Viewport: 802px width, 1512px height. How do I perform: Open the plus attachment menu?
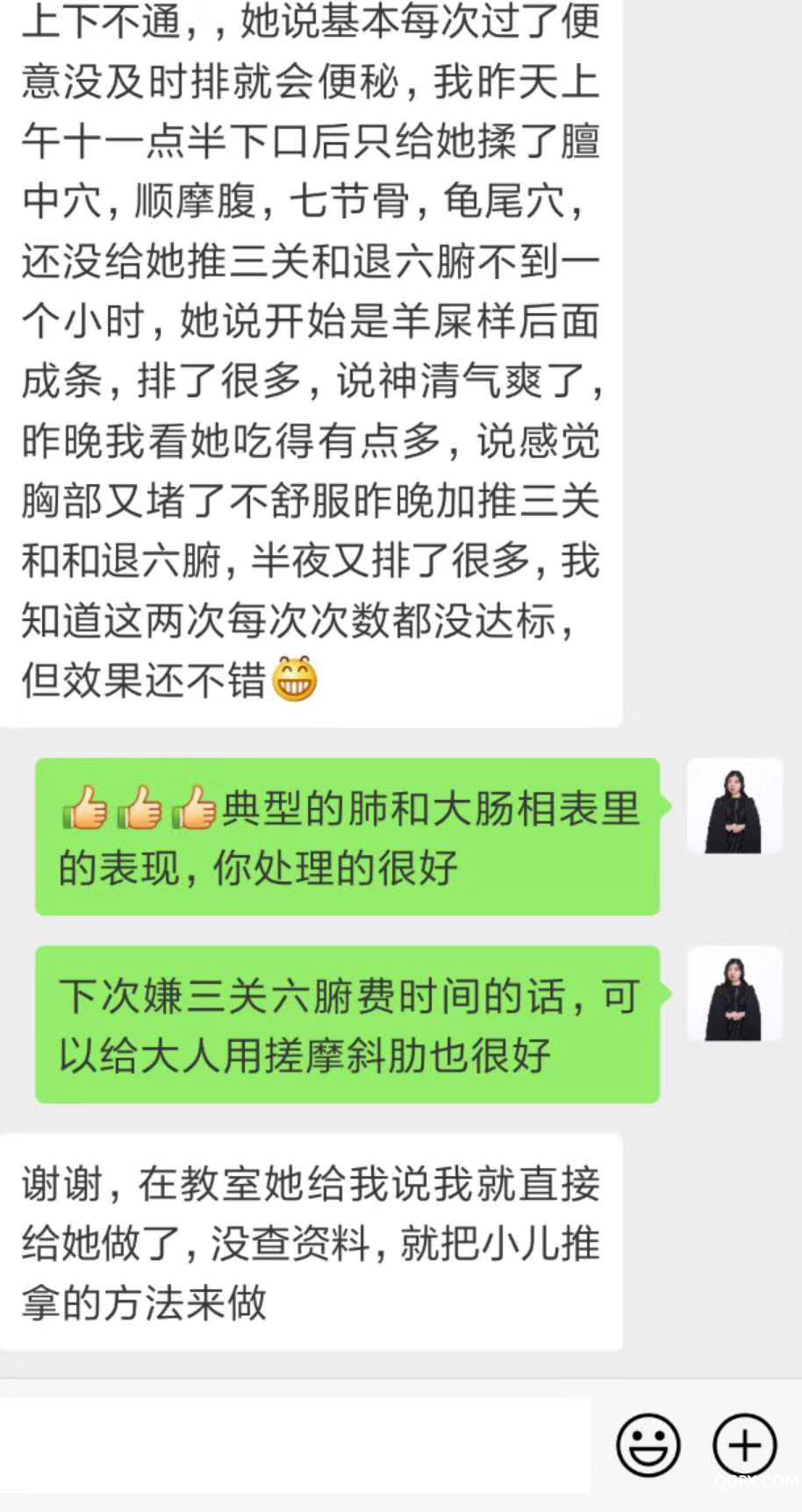click(744, 1444)
